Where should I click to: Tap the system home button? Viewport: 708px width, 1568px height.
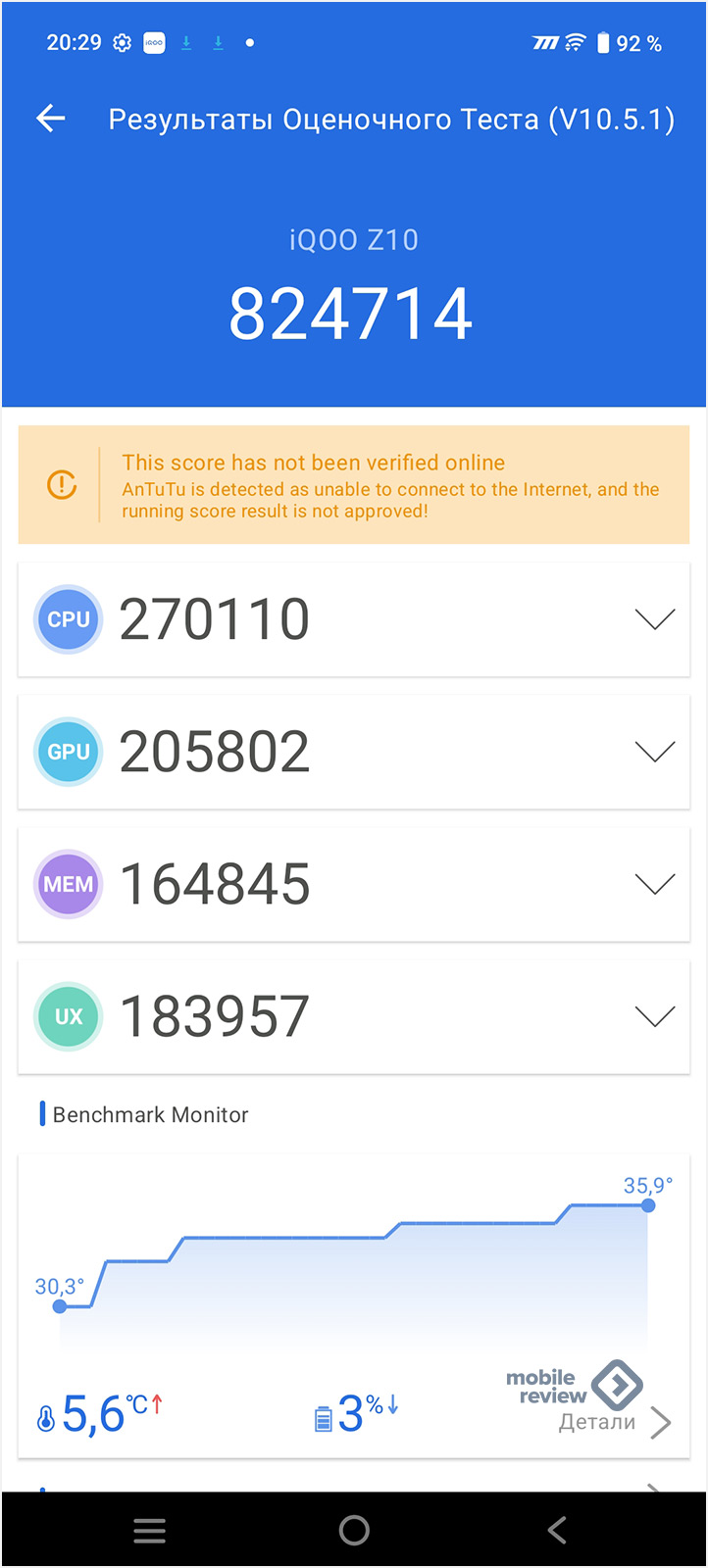(354, 1530)
